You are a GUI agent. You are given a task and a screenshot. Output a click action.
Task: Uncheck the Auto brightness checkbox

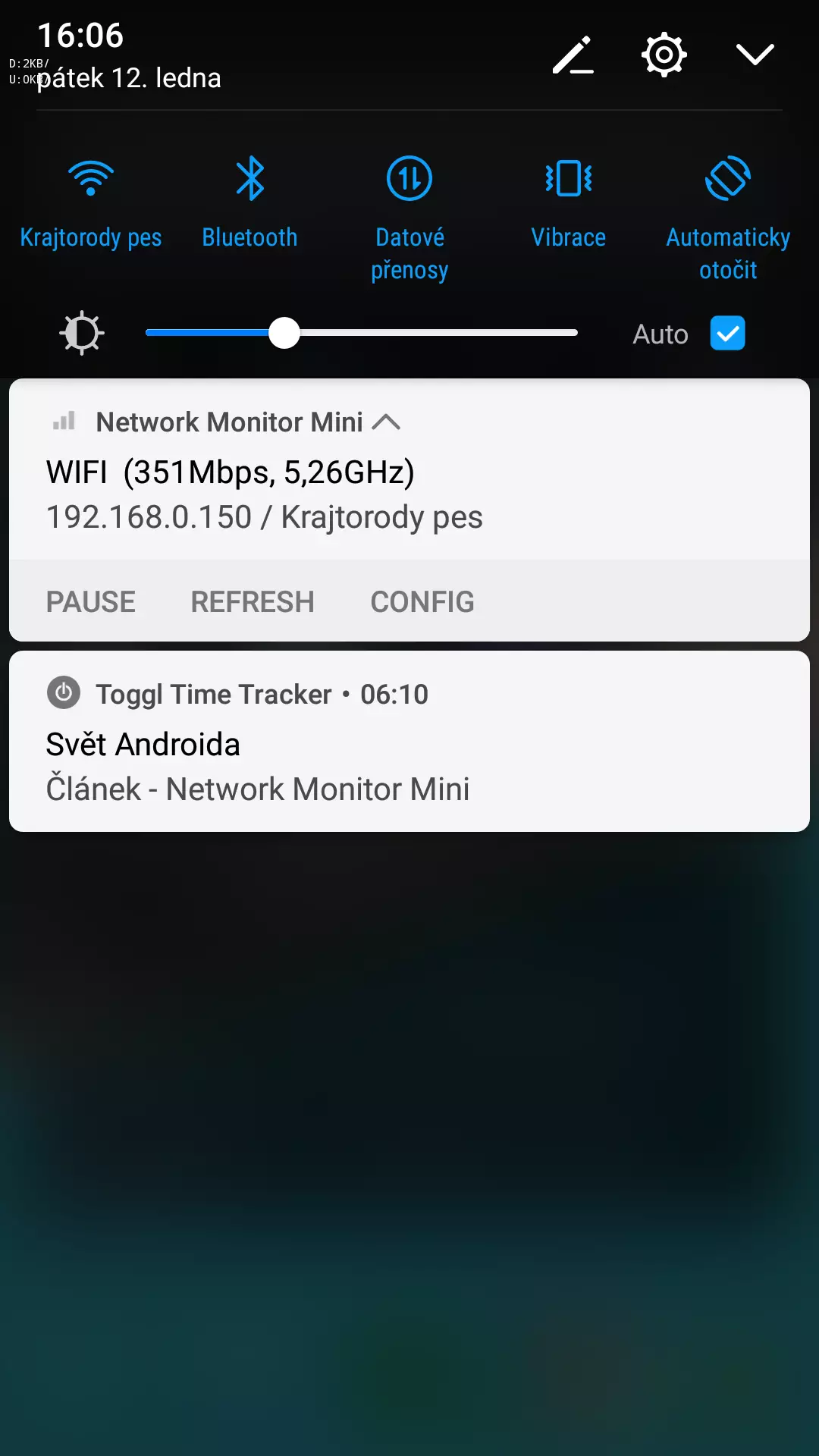pos(727,333)
